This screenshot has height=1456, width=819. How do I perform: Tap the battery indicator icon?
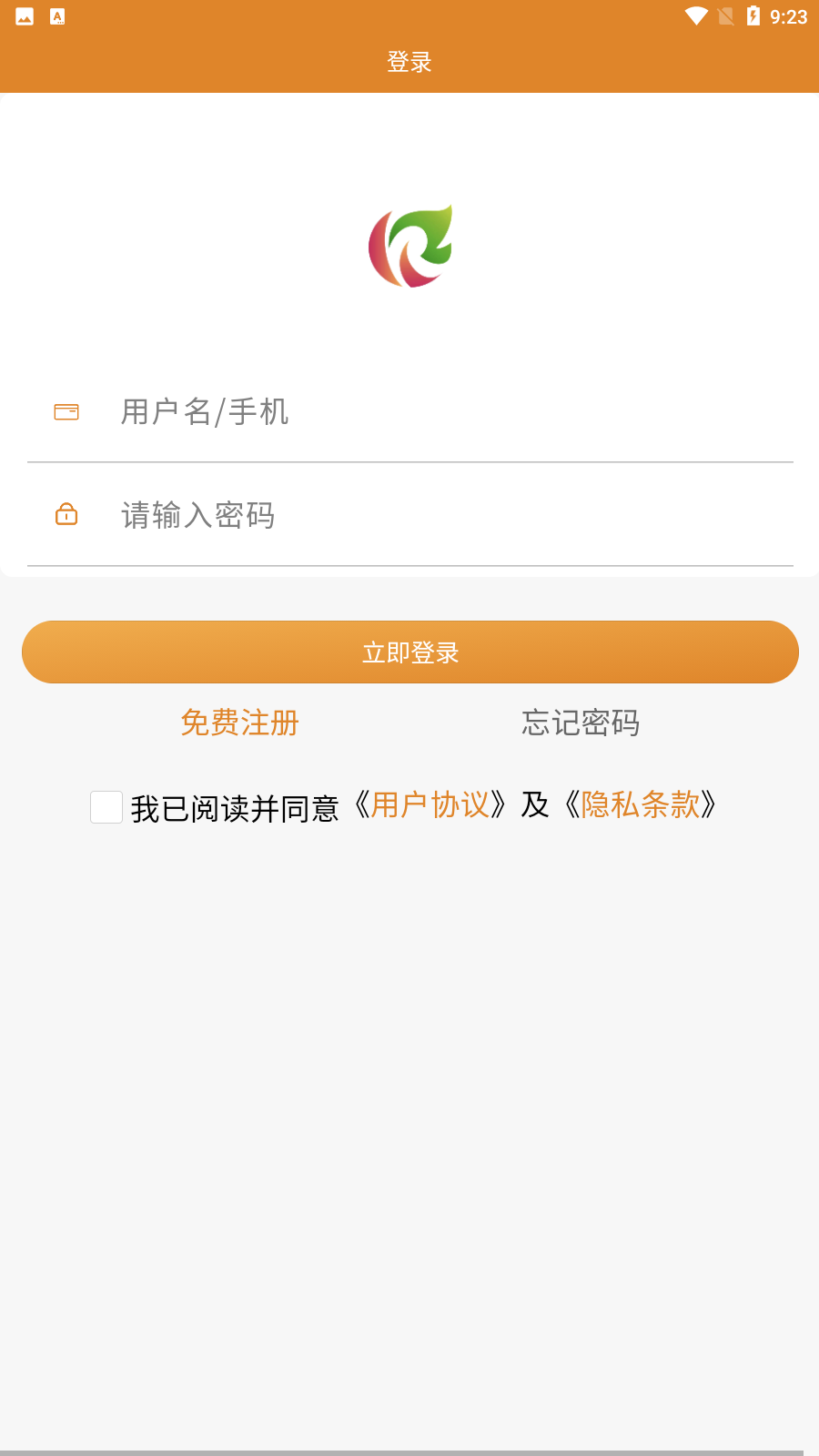tap(754, 15)
